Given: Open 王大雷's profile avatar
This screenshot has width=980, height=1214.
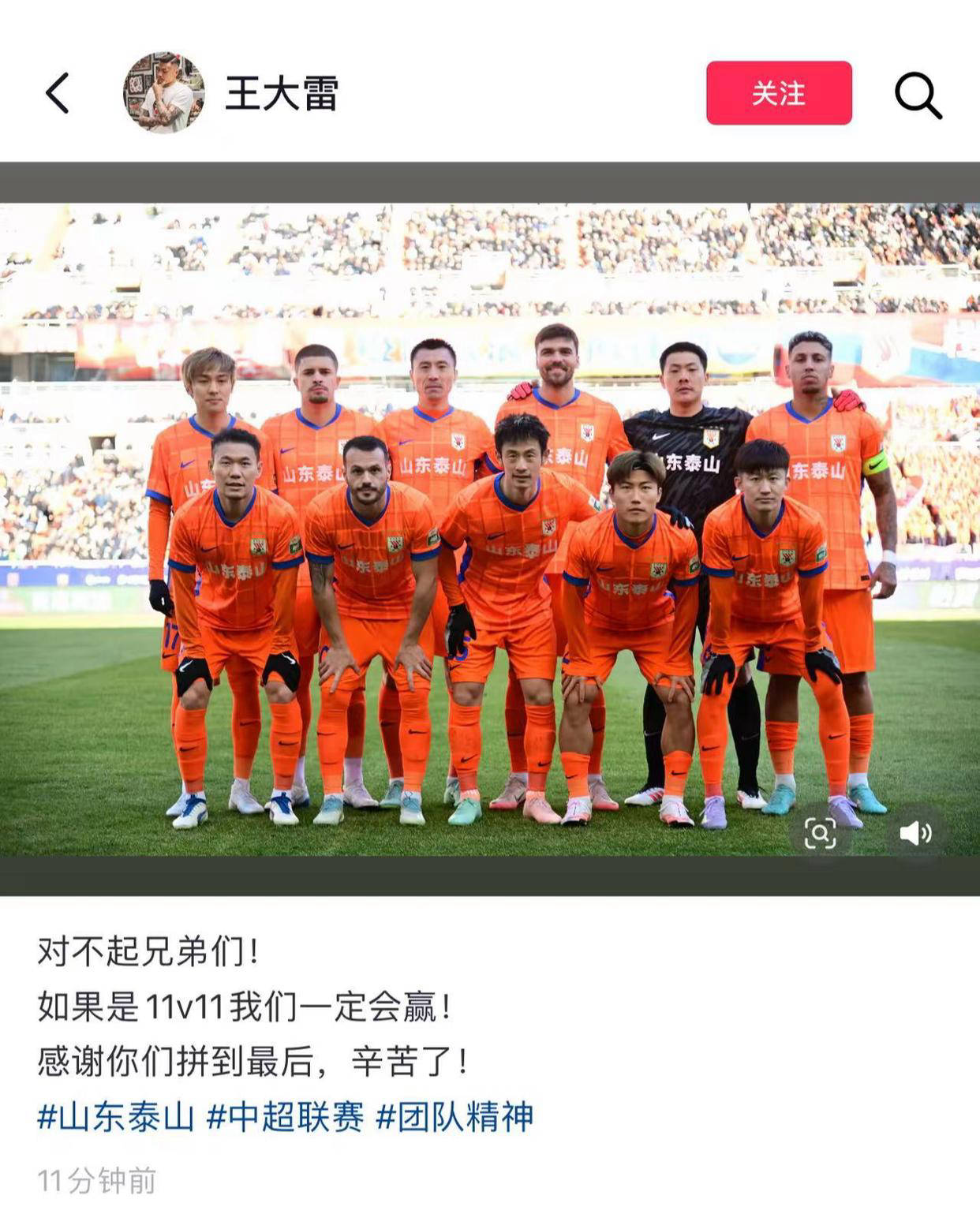Looking at the screenshot, I should [163, 93].
